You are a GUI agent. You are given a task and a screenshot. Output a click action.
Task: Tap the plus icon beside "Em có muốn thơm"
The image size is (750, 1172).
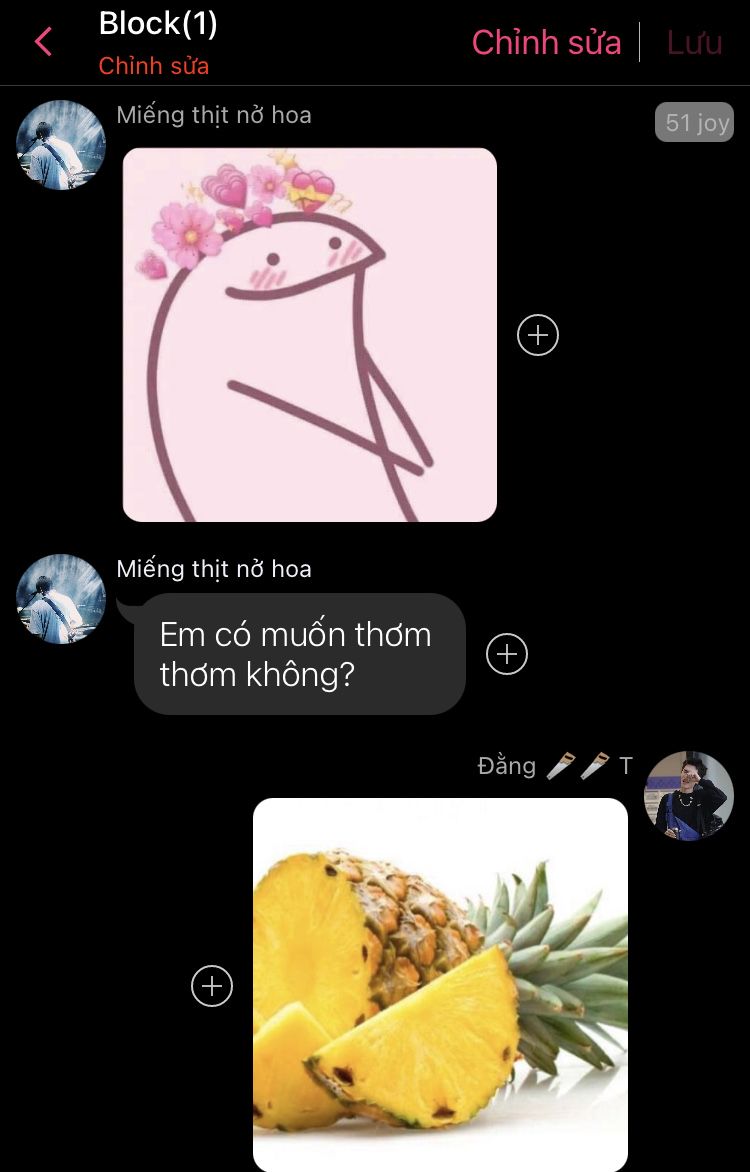click(x=507, y=654)
